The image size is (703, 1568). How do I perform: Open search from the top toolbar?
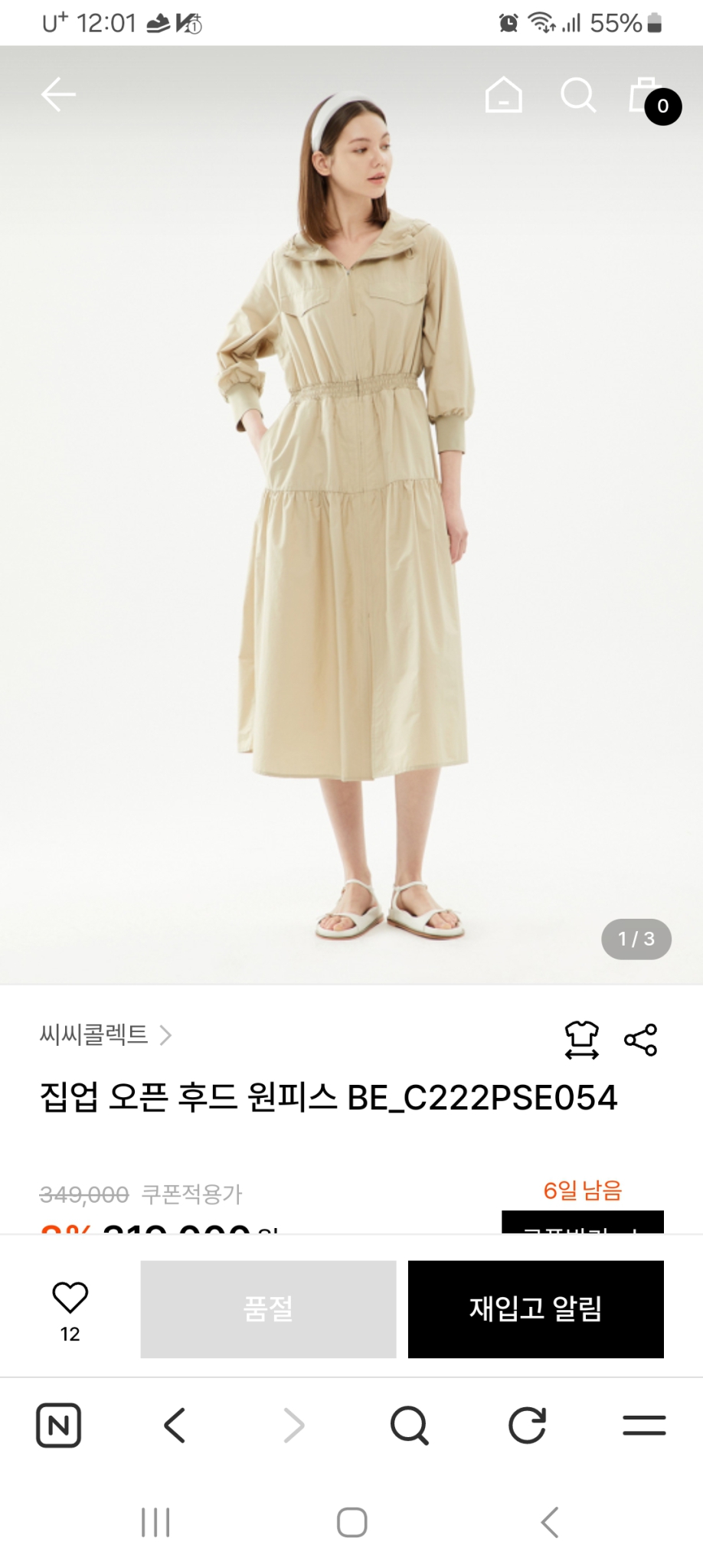coord(578,96)
